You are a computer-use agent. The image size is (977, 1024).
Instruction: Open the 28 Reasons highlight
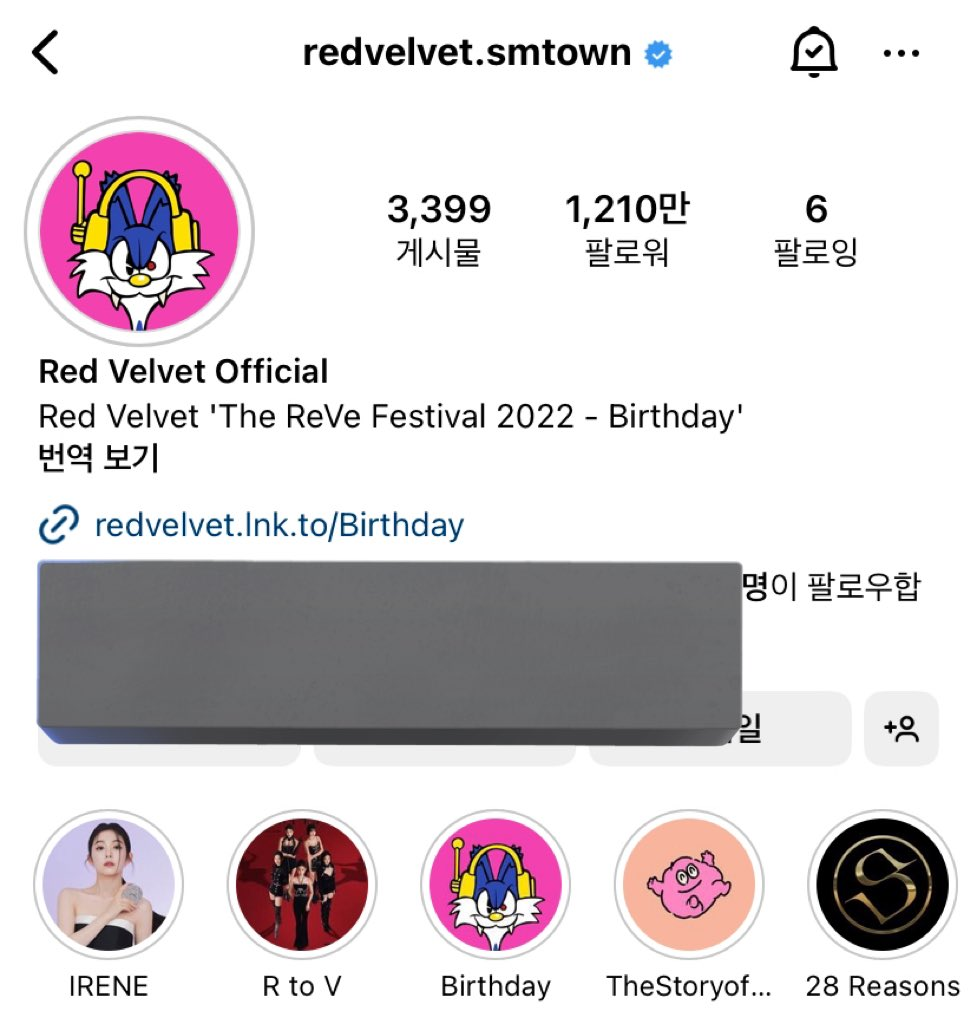pyautogui.click(x=882, y=884)
